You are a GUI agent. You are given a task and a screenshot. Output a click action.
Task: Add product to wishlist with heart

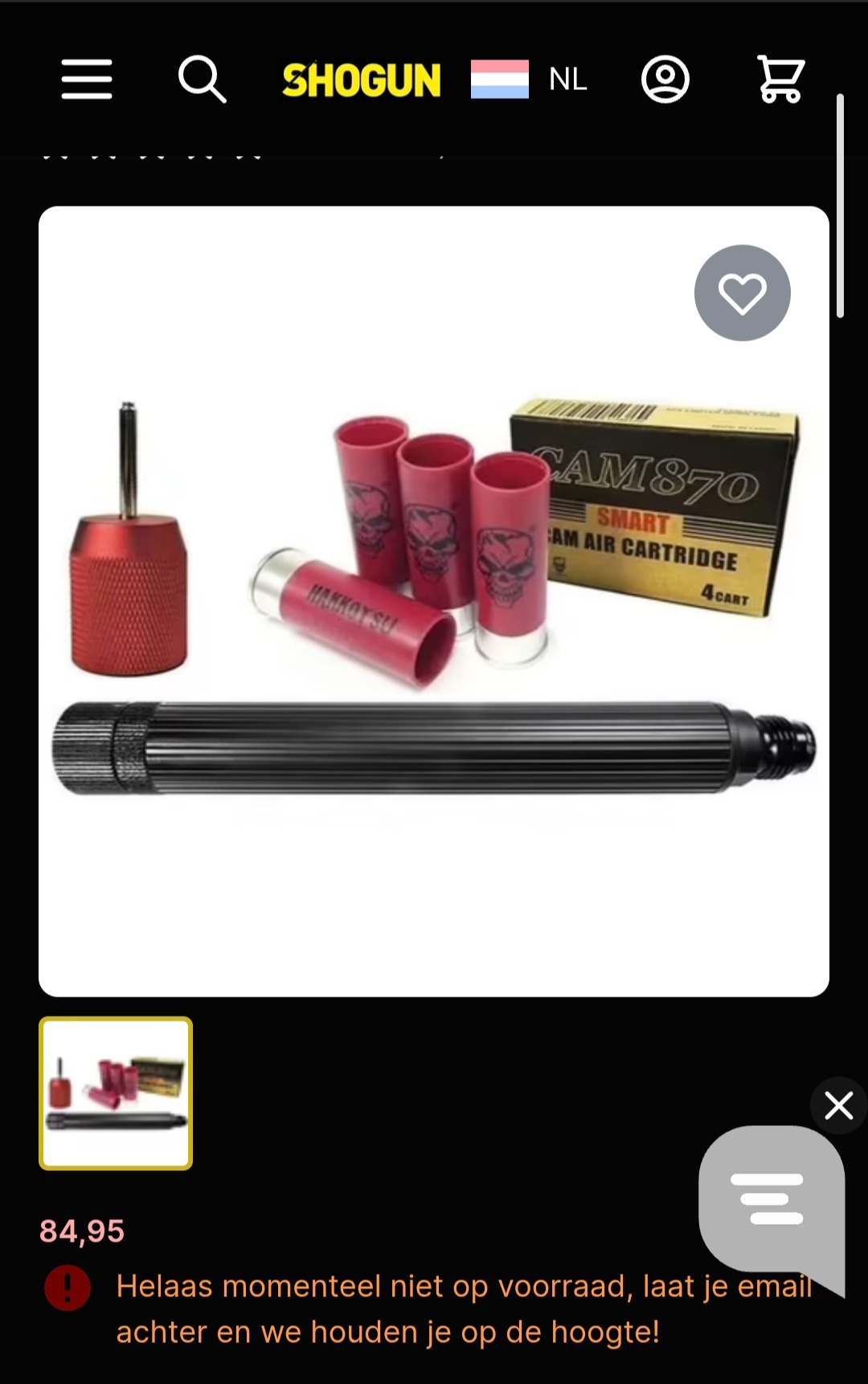[742, 293]
